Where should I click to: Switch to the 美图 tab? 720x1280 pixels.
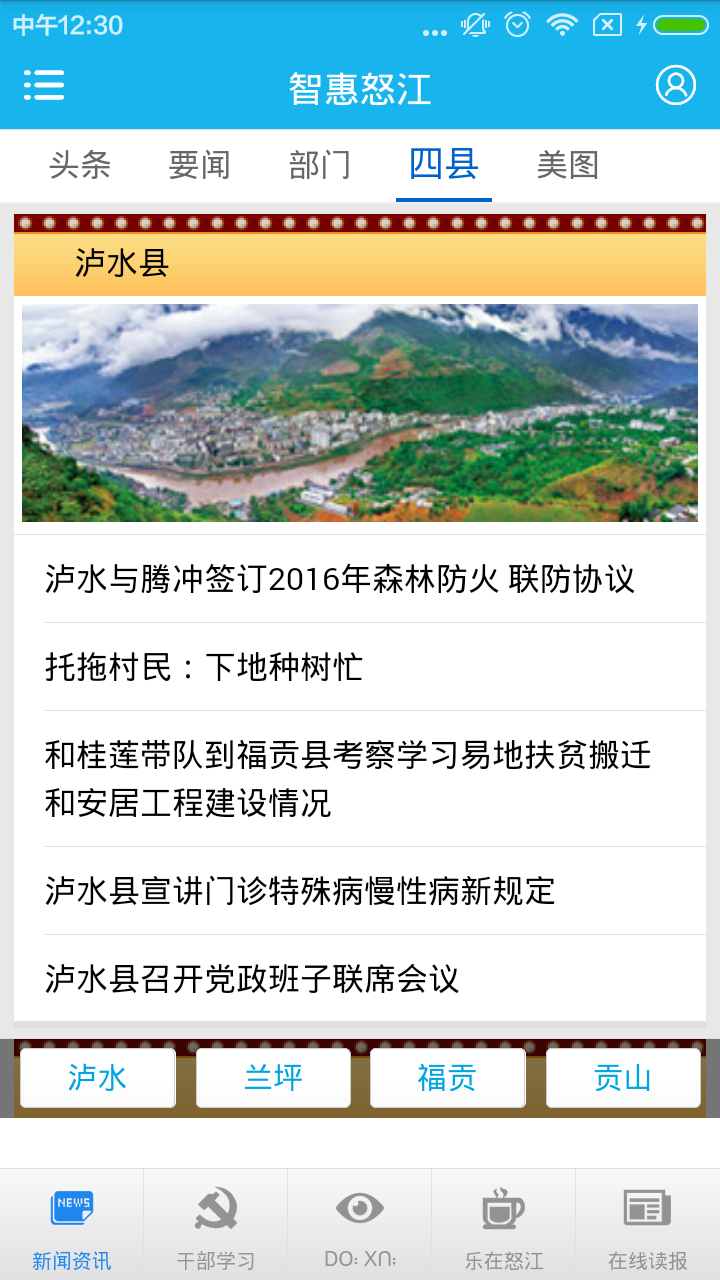coord(567,165)
